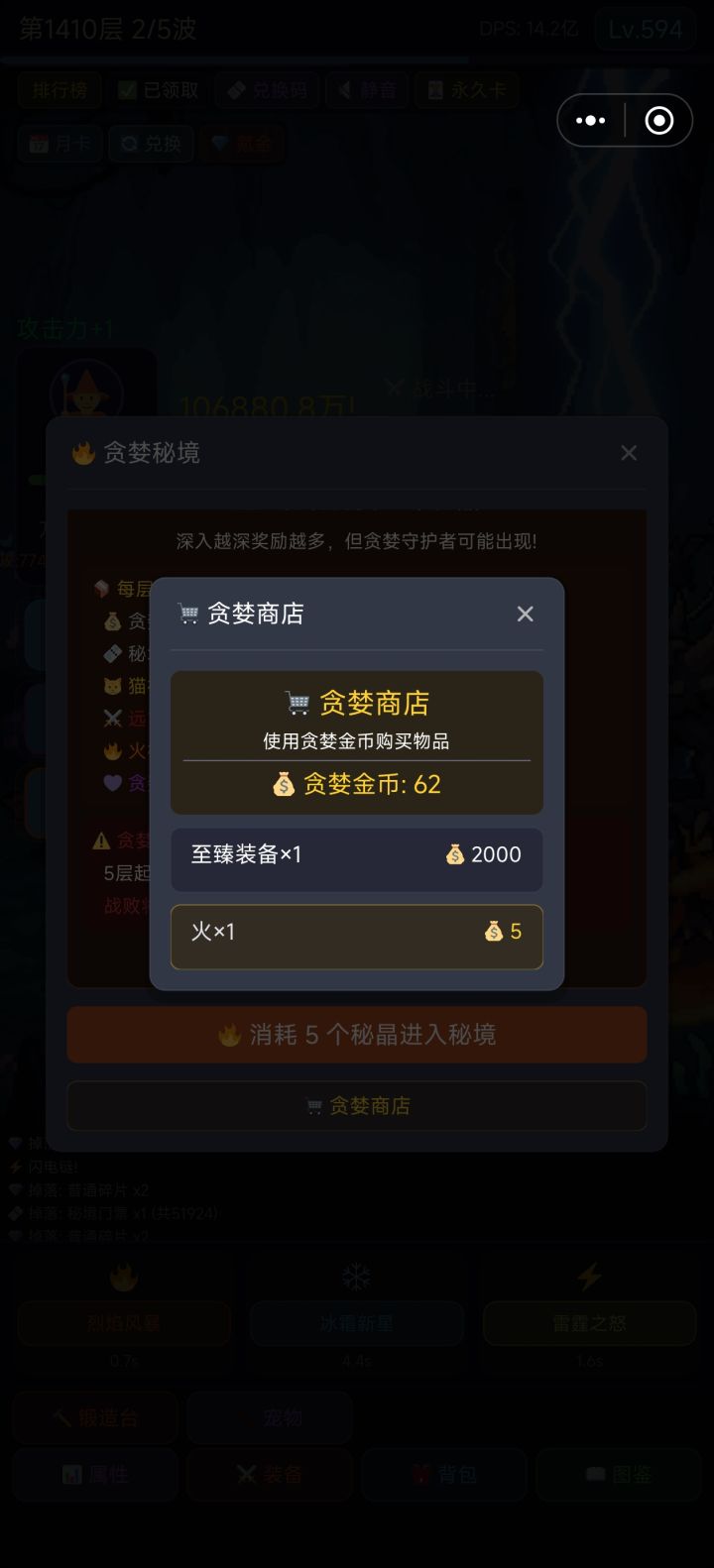View the 属性 attributes panel icon
Viewport: 714px width, 1568px height.
point(95,1474)
